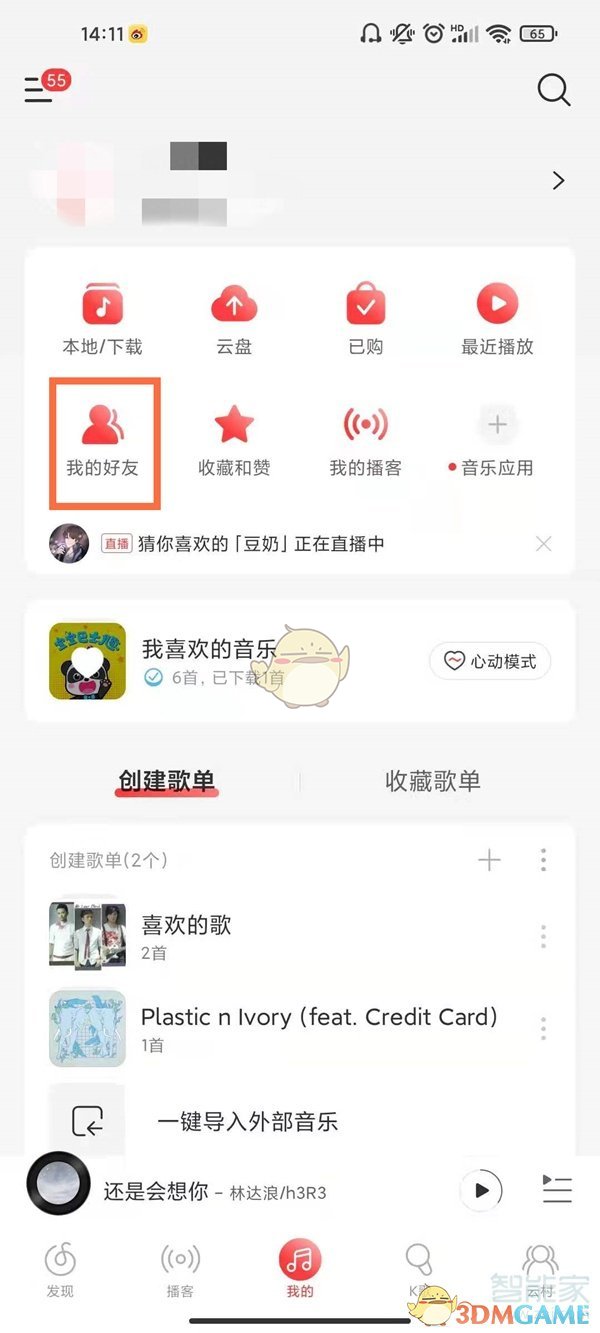Switch to the 发现 tab
Viewport: 600px width, 1333px height.
pyautogui.click(x=60, y=1270)
